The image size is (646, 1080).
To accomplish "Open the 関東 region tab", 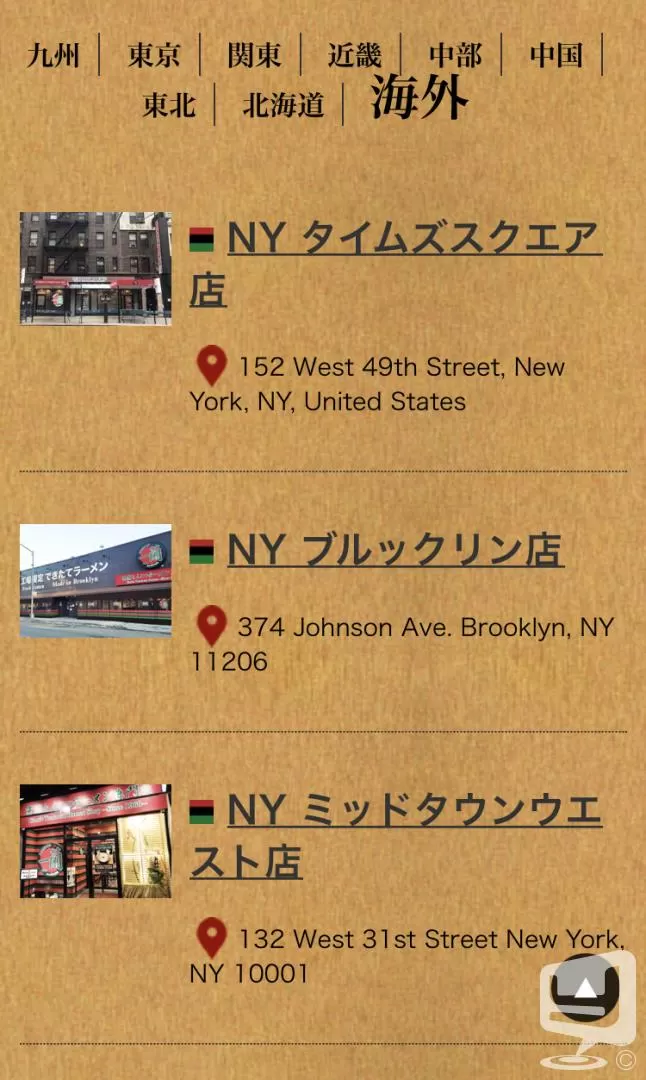I will [x=255, y=55].
